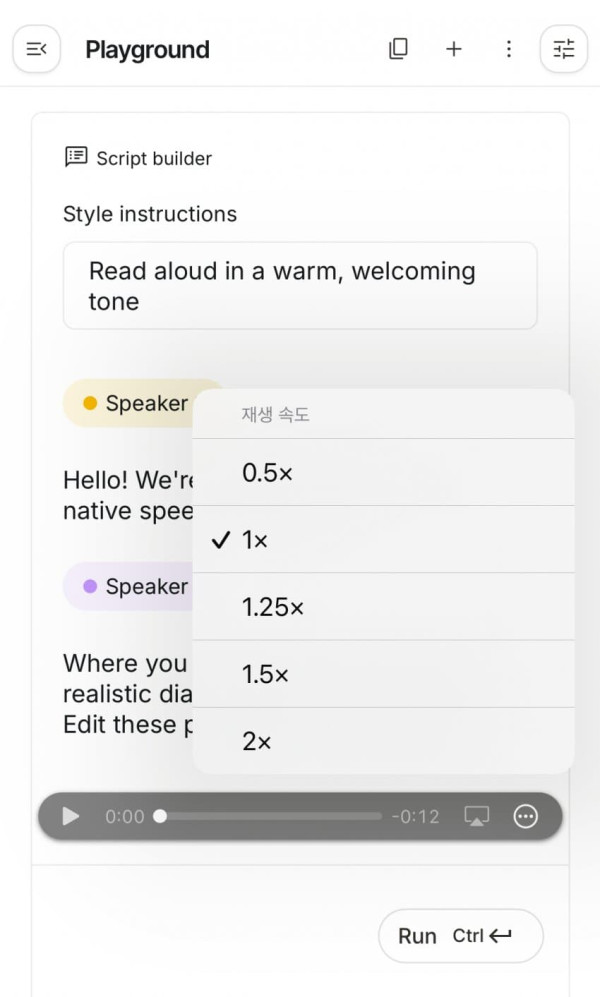Set playback speed to 1.25×
The height and width of the screenshot is (997, 600).
[x=383, y=607]
